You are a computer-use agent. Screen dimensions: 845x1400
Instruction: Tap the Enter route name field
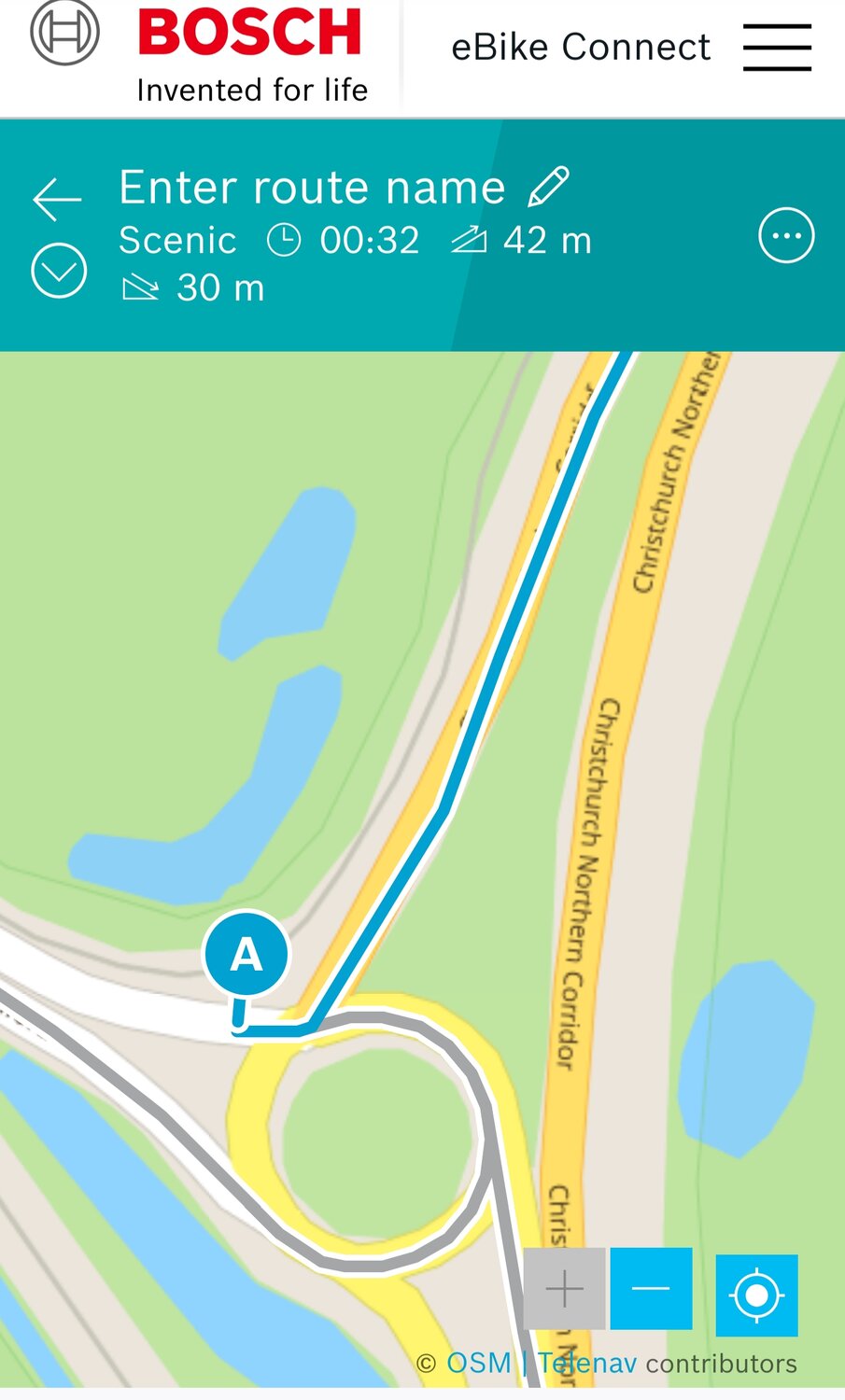[x=312, y=188]
